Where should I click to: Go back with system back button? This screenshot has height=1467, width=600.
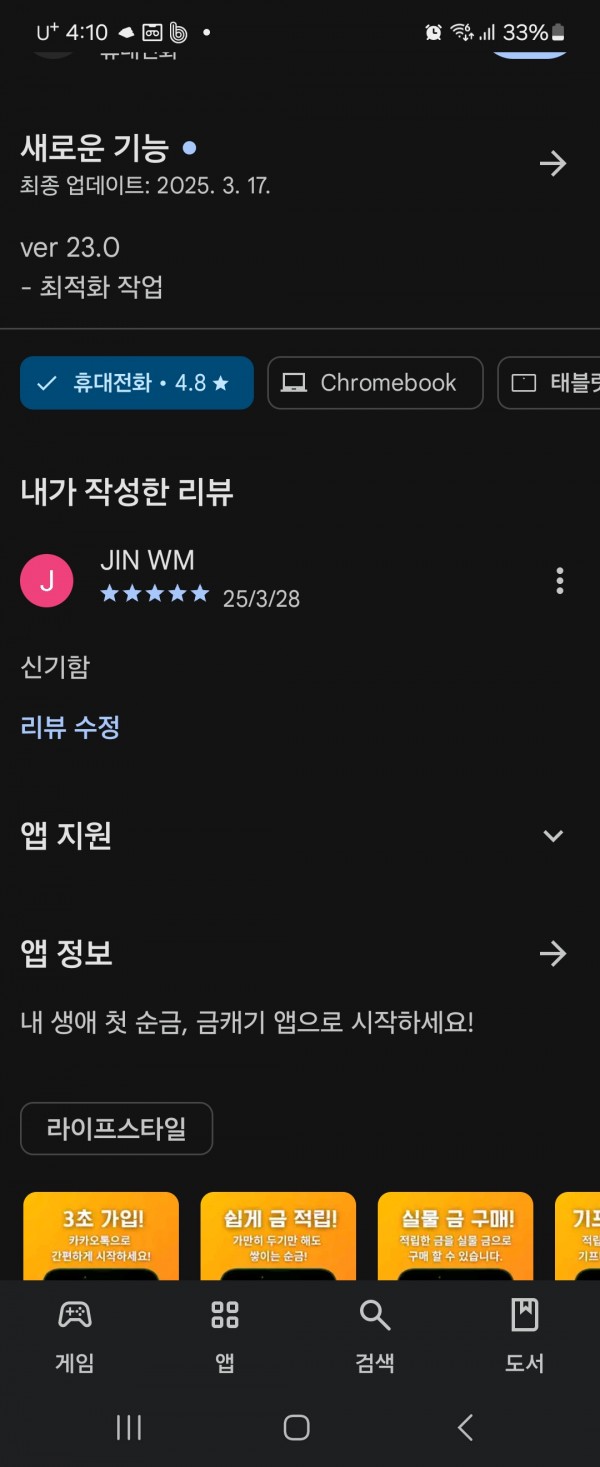point(465,1427)
